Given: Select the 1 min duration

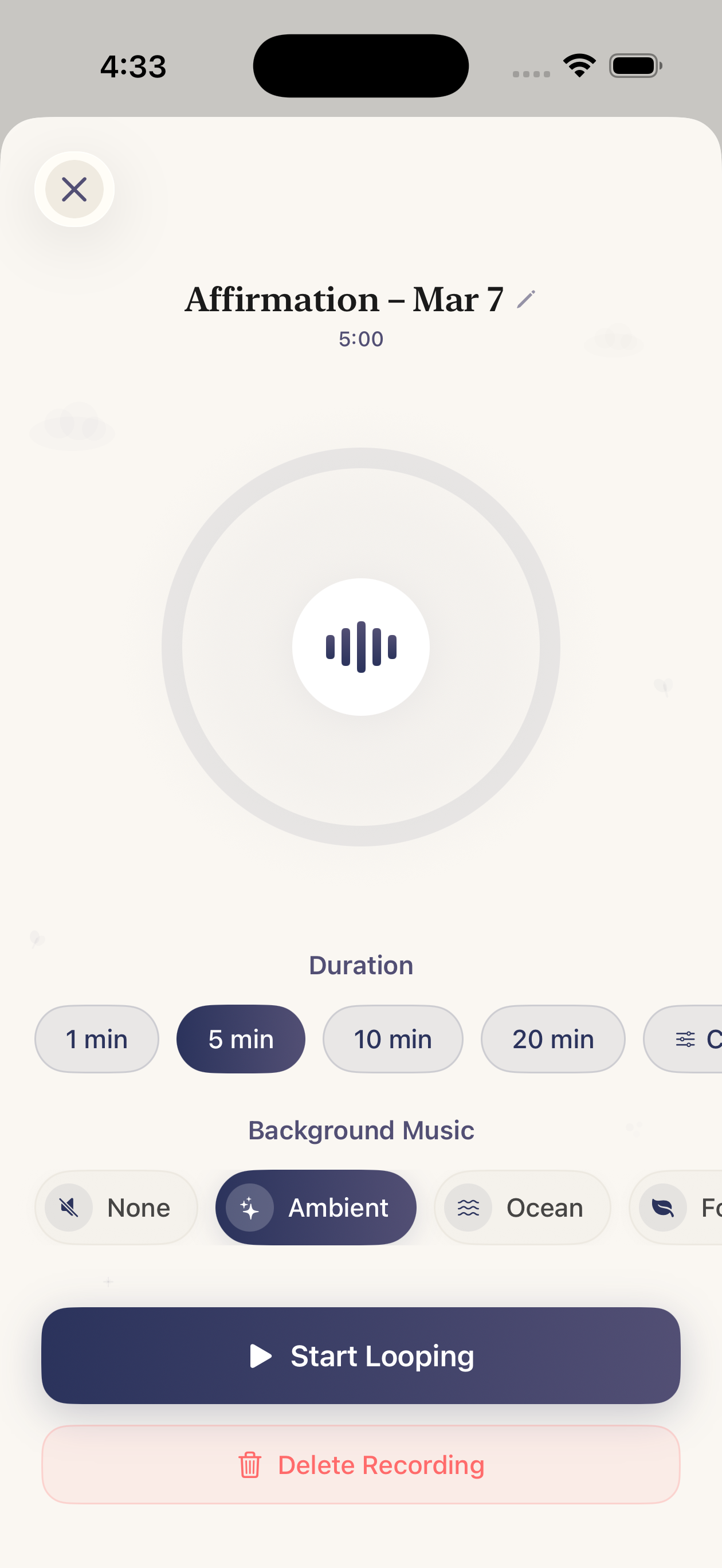Looking at the screenshot, I should tap(97, 1039).
